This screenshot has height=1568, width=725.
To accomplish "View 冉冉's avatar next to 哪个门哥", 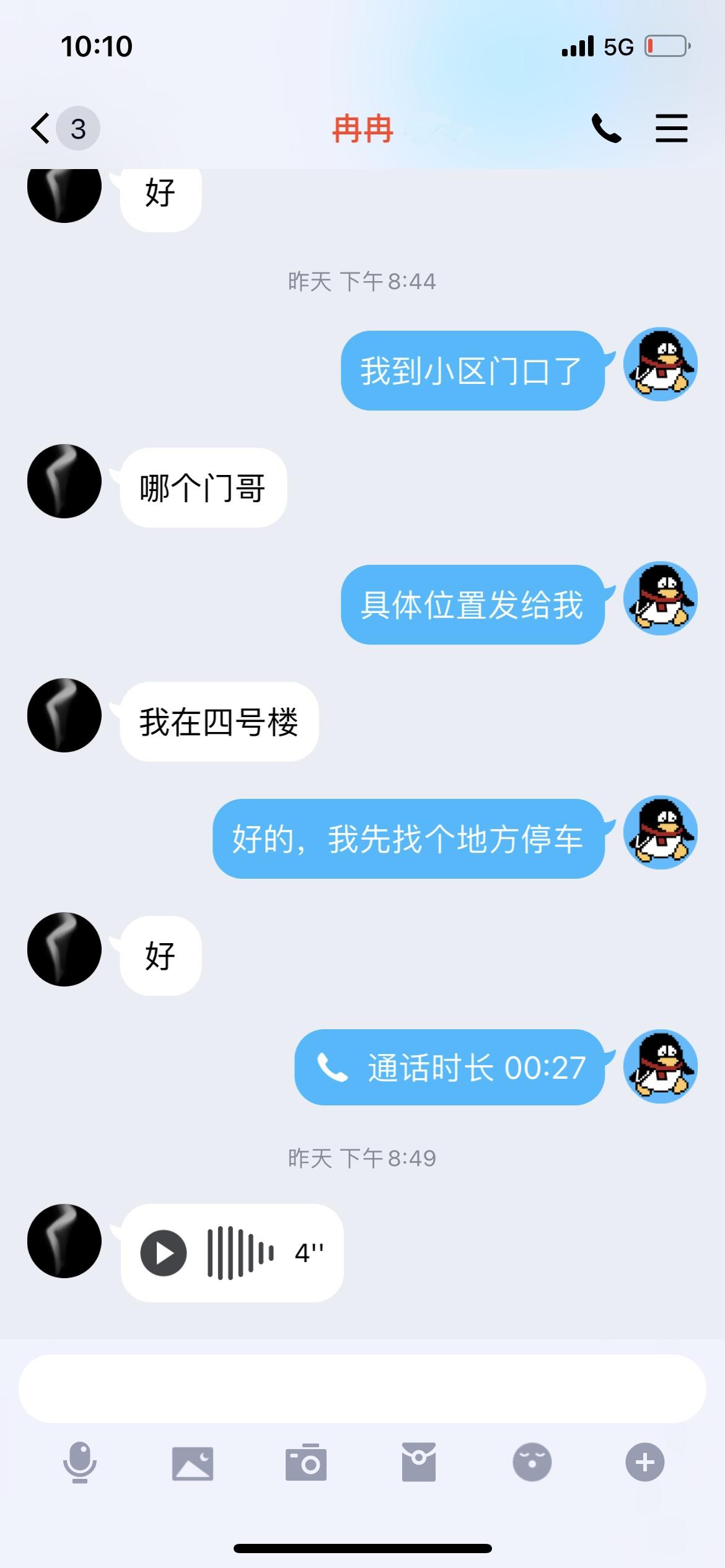I will [x=64, y=481].
